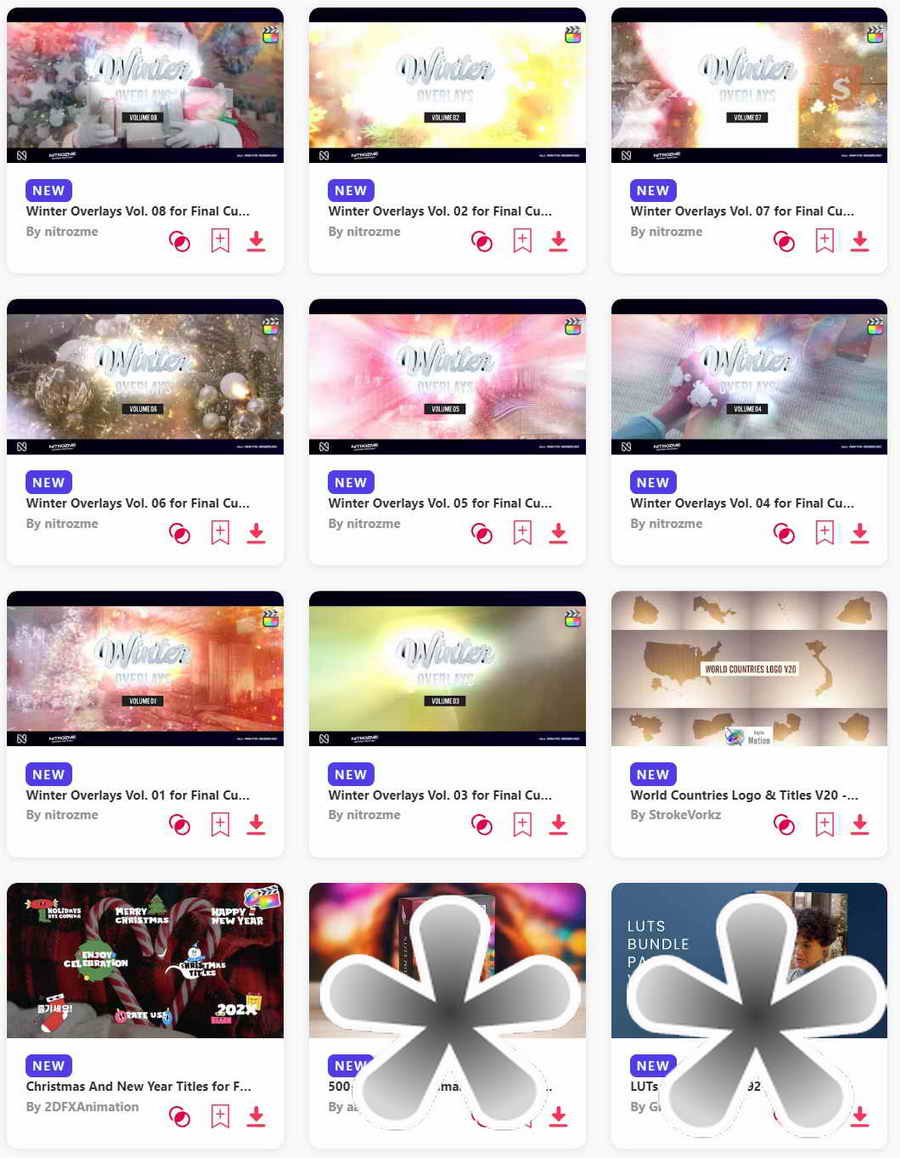Screen dimensions: 900x1158
Task: Download World Countries Logo & Titles V20
Action: (x=860, y=825)
